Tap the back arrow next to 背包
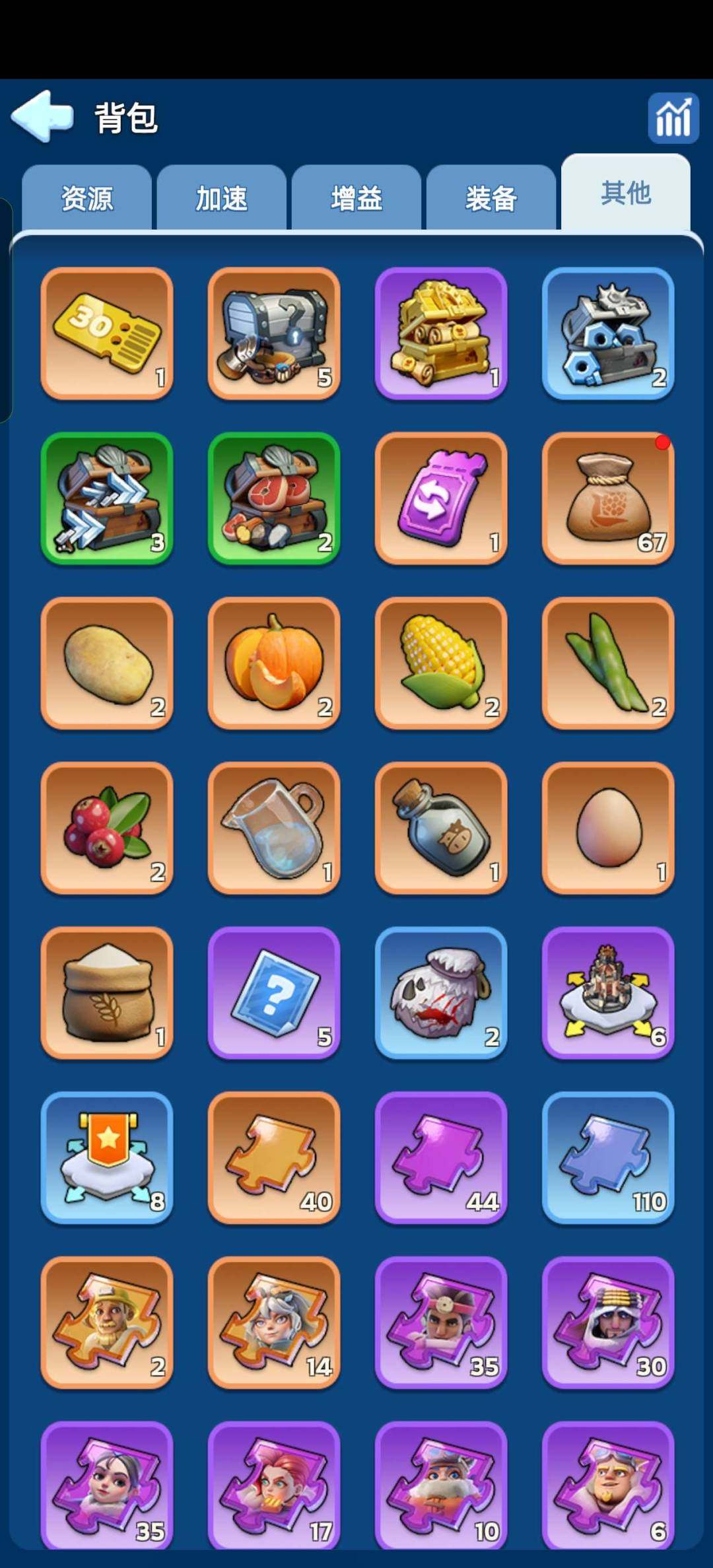Screen dimensions: 713x1568 coord(43,117)
